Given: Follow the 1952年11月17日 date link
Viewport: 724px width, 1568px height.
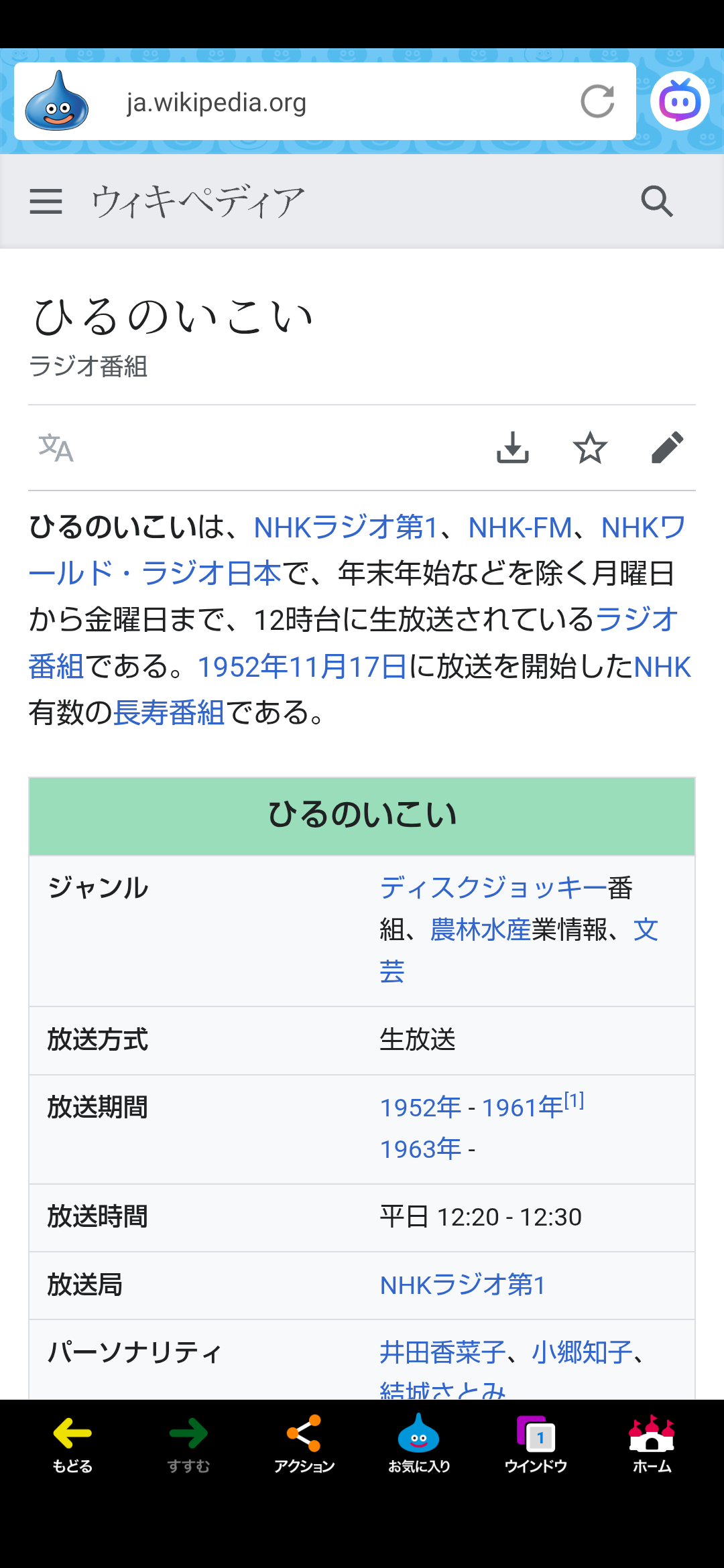Looking at the screenshot, I should (x=302, y=667).
